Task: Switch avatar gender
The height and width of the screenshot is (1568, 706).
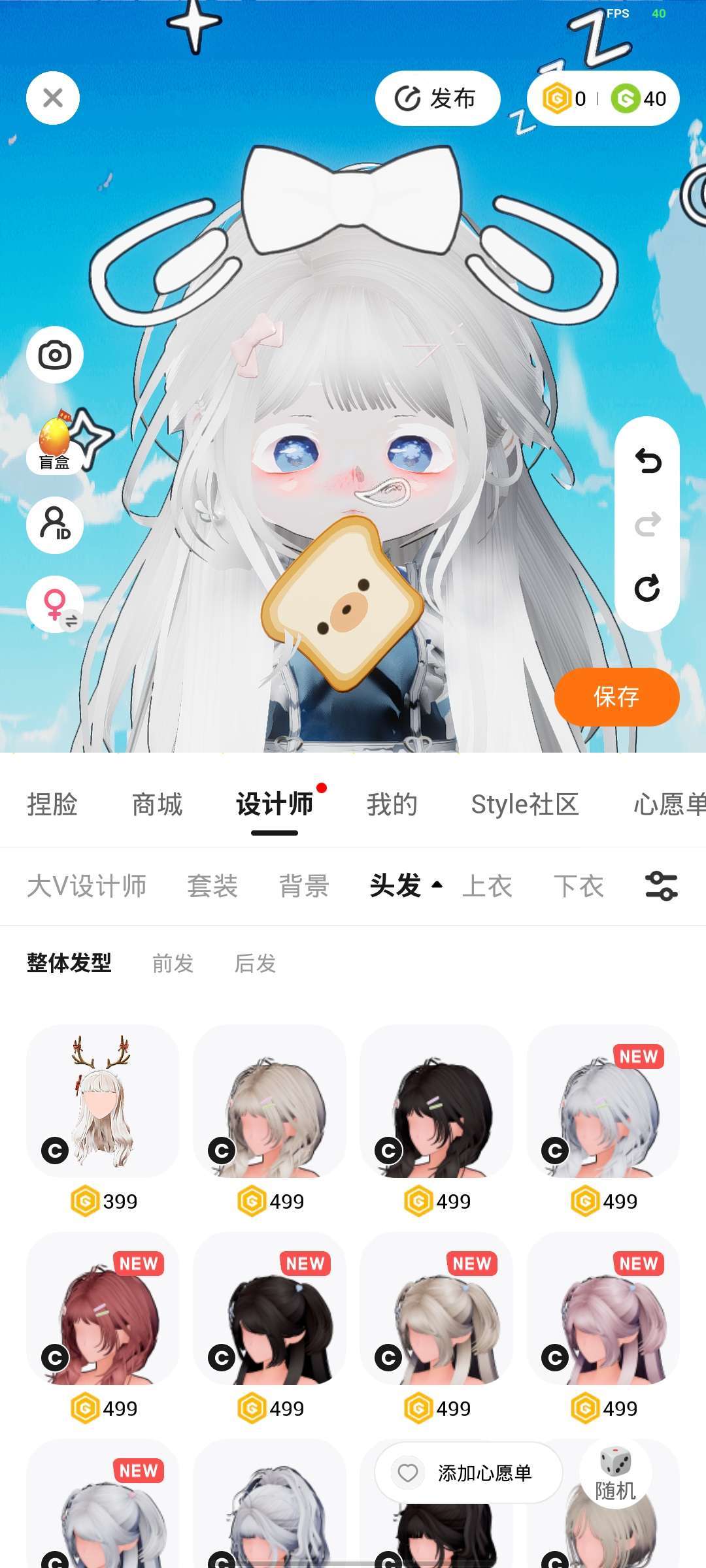Action: point(55,604)
